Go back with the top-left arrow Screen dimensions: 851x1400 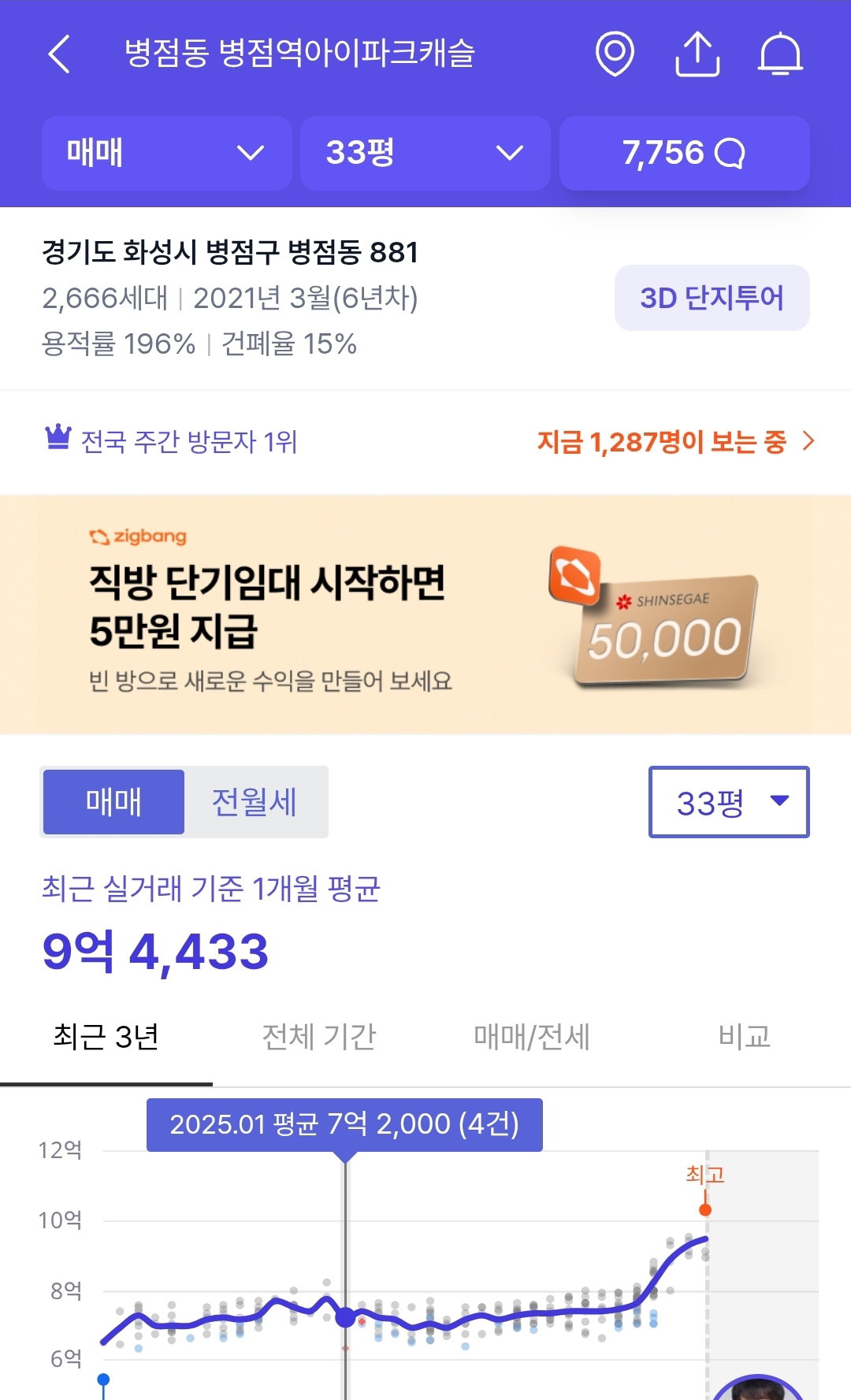(59, 54)
